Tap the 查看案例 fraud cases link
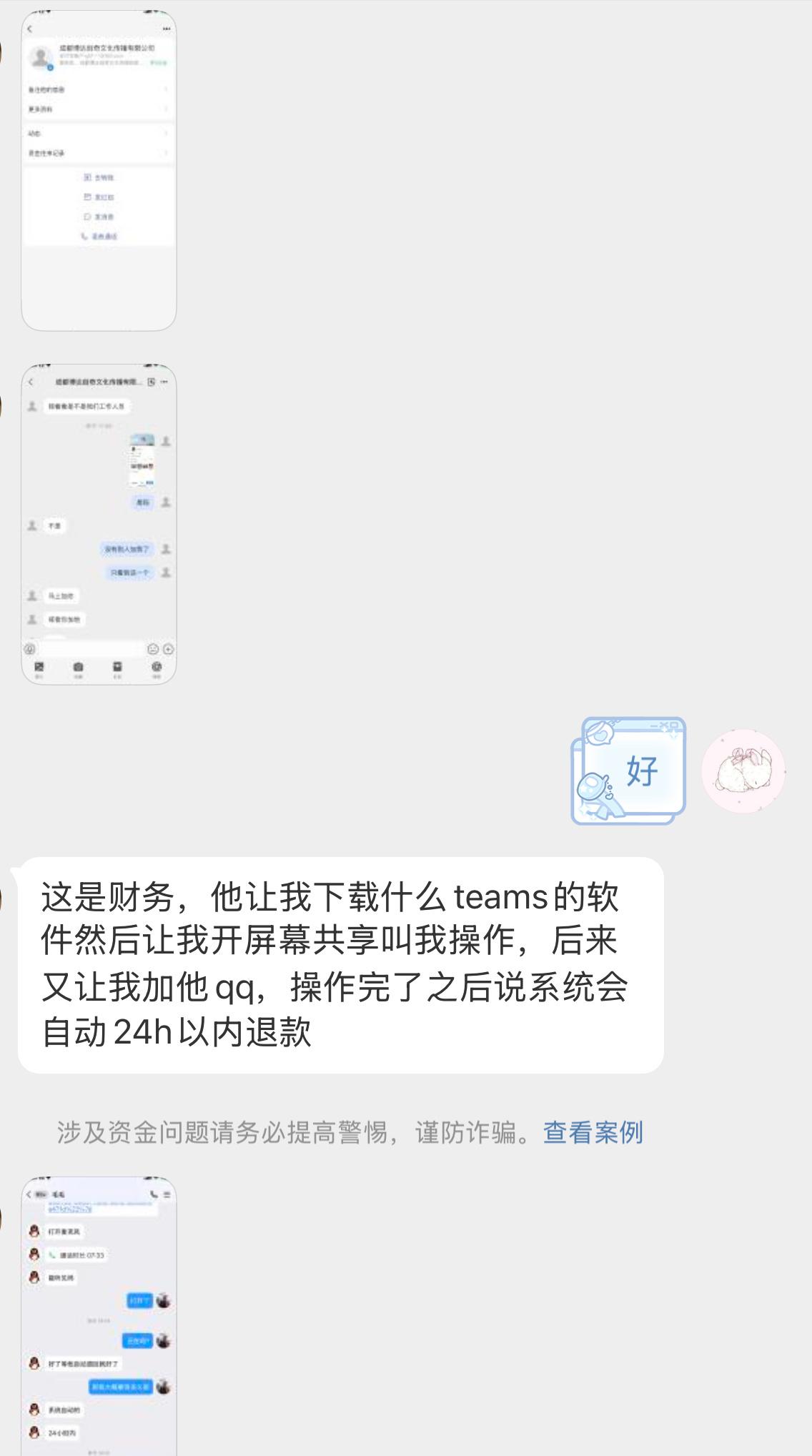 click(593, 1132)
